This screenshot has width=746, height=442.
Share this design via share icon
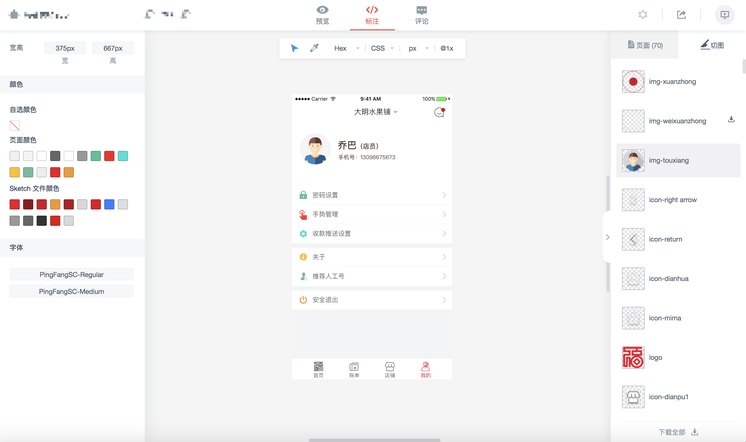[x=681, y=14]
